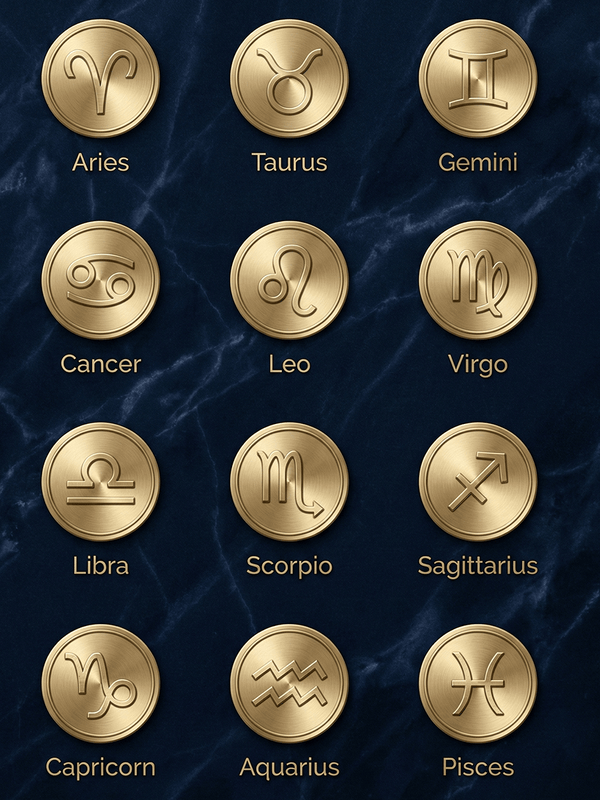The image size is (600, 800).
Task: Tap the Pisces zodiac sign
Action: pos(478,684)
